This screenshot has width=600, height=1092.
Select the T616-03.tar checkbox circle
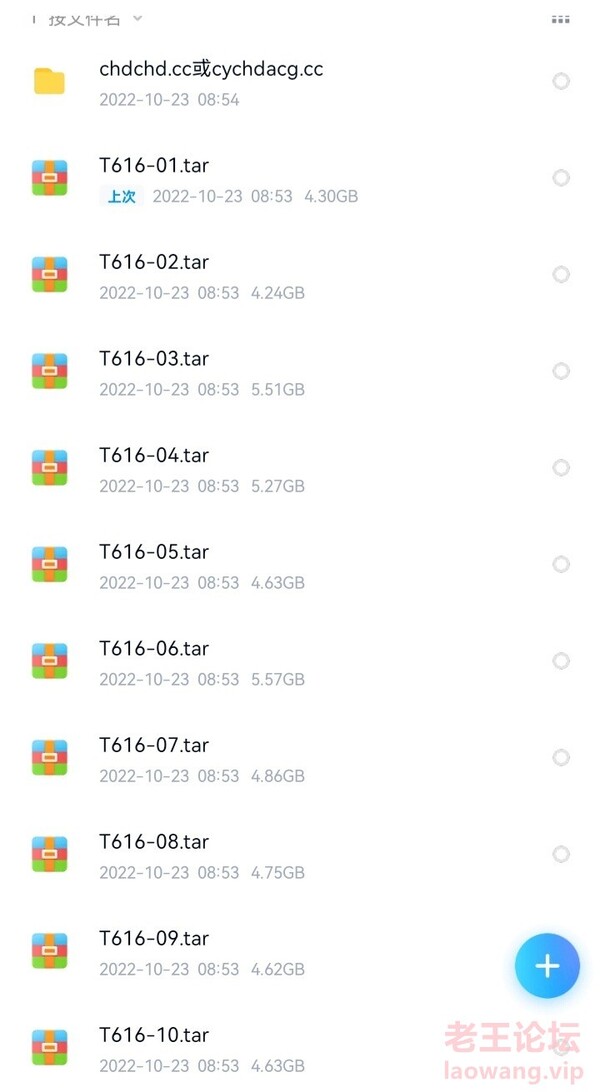pos(561,371)
